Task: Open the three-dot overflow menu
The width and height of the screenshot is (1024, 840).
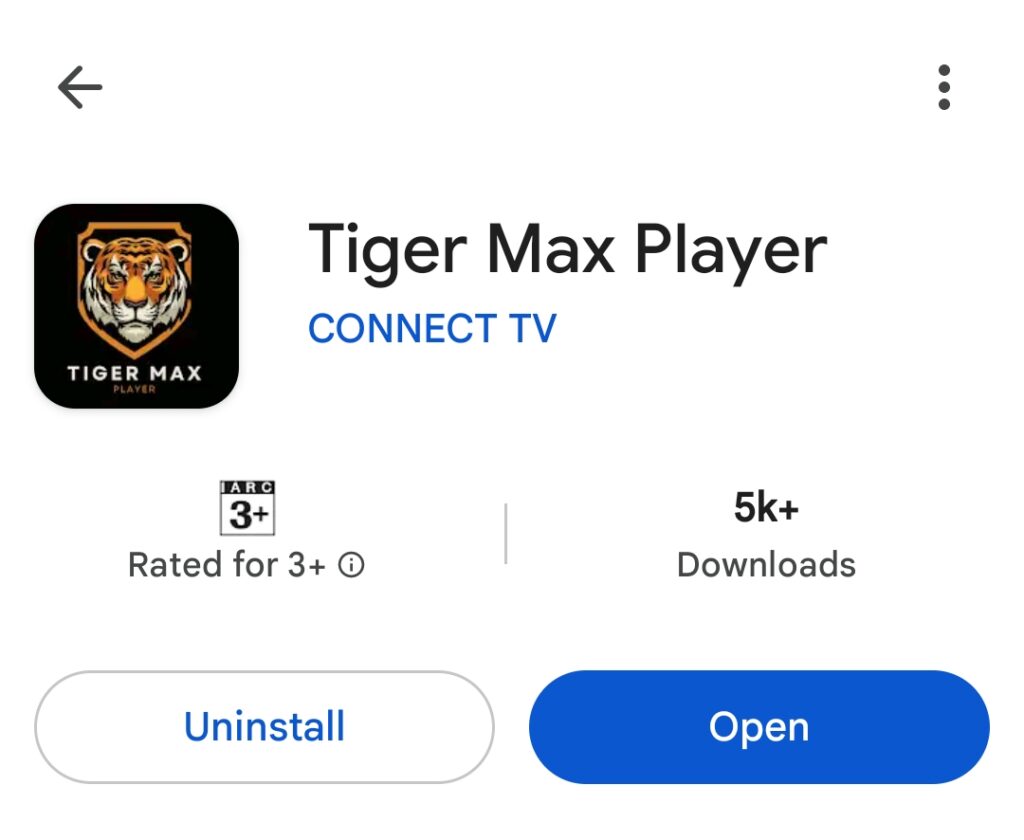Action: click(x=944, y=88)
